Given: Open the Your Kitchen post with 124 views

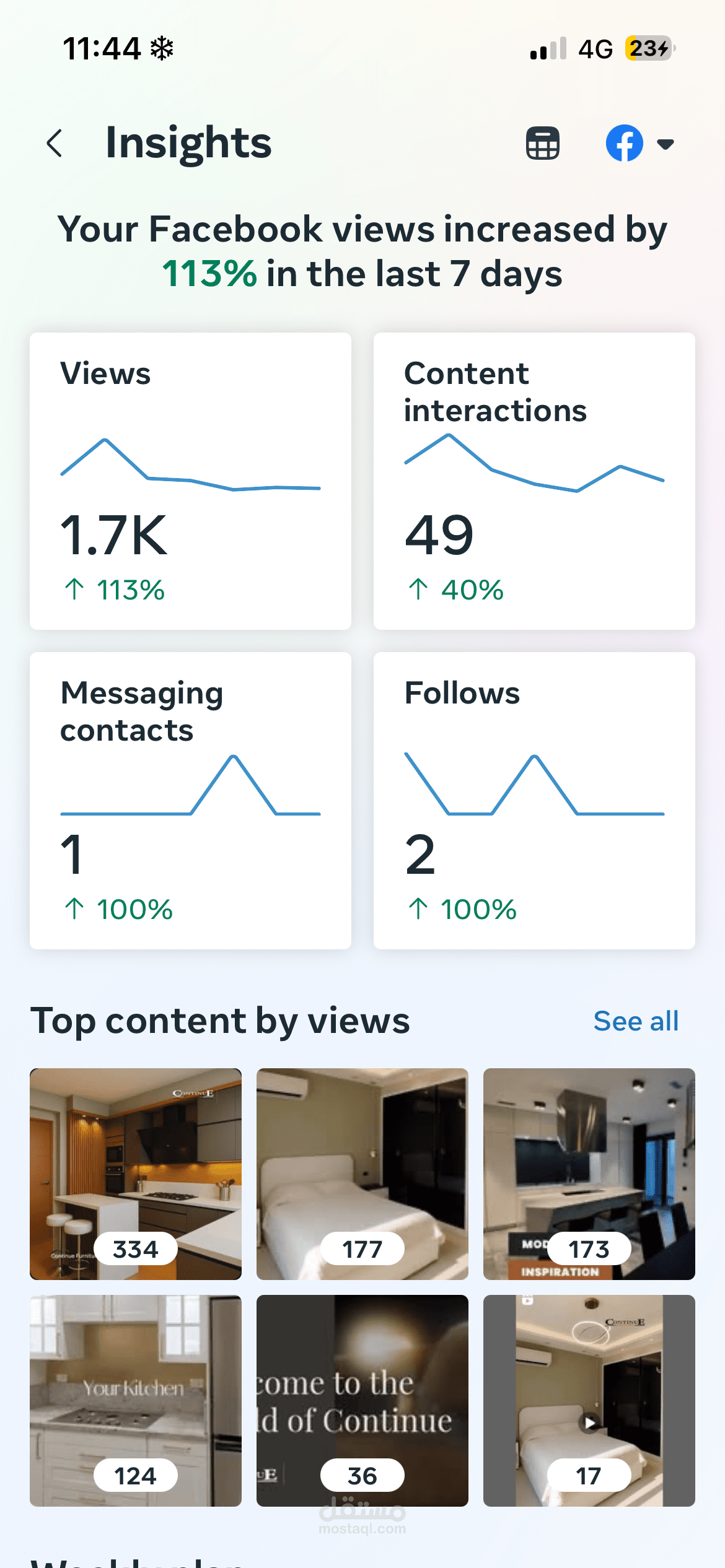Looking at the screenshot, I should [x=136, y=1401].
